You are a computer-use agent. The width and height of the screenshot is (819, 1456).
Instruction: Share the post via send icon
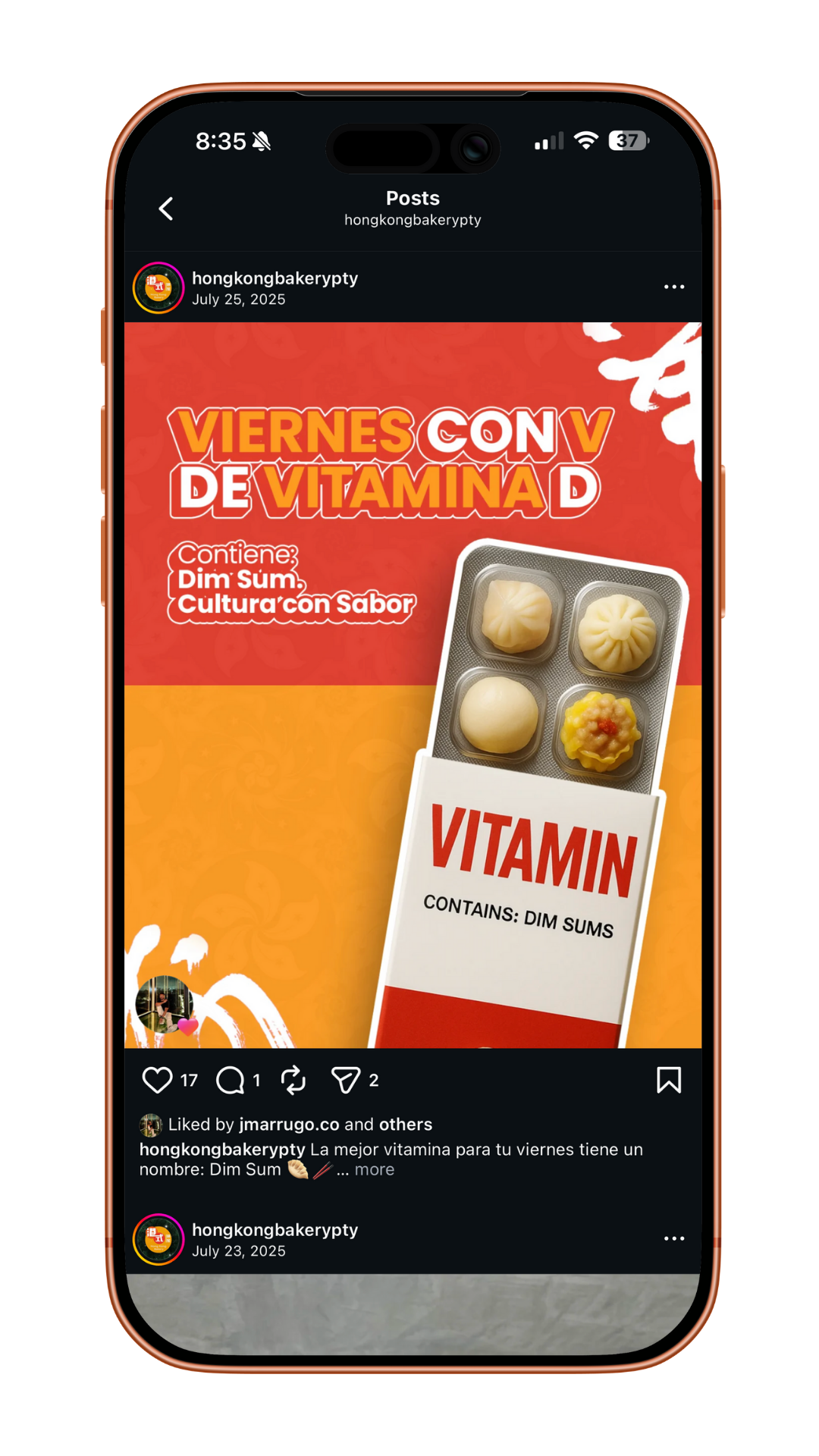346,1080
